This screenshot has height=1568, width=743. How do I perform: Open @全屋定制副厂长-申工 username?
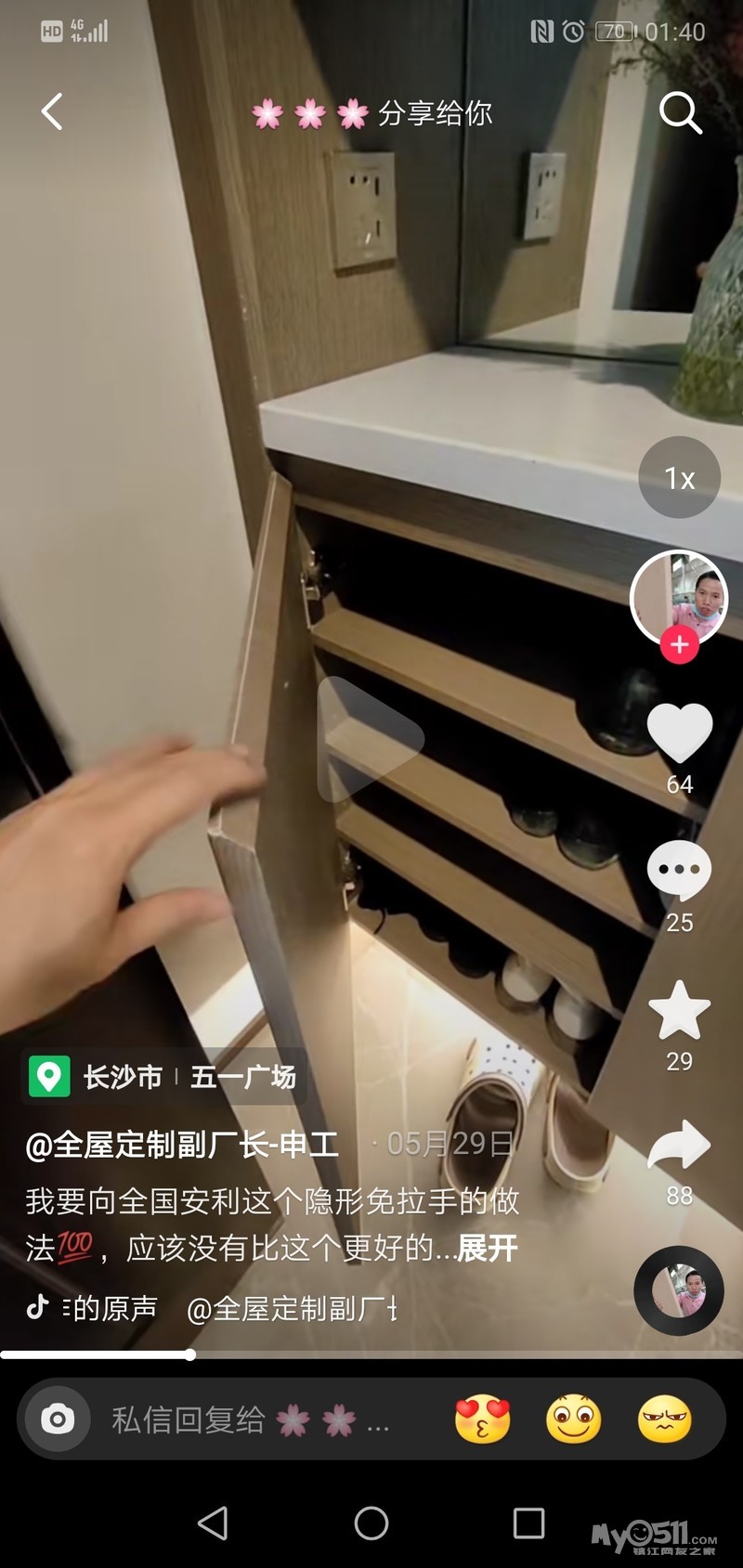182,1145
